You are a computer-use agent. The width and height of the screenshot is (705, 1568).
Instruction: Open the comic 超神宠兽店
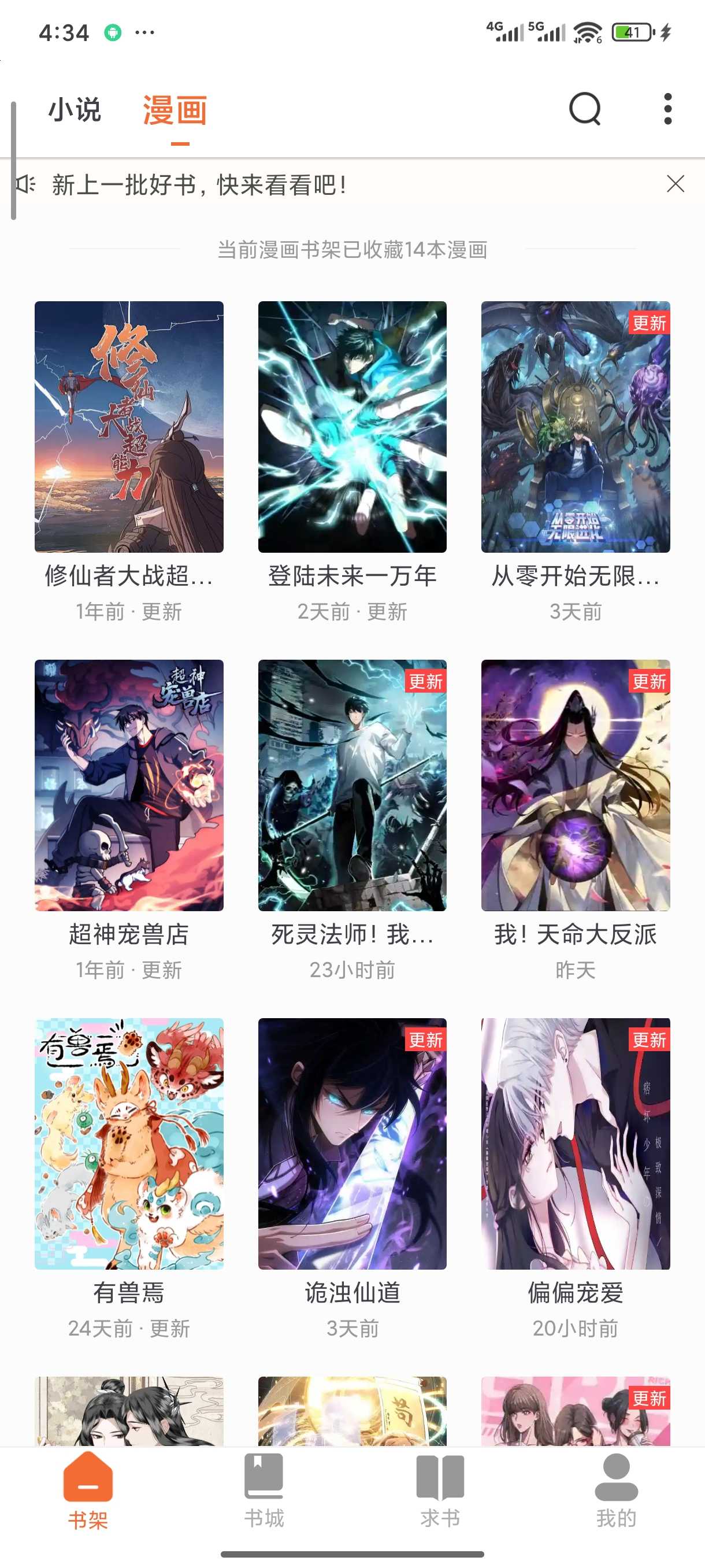(129, 785)
